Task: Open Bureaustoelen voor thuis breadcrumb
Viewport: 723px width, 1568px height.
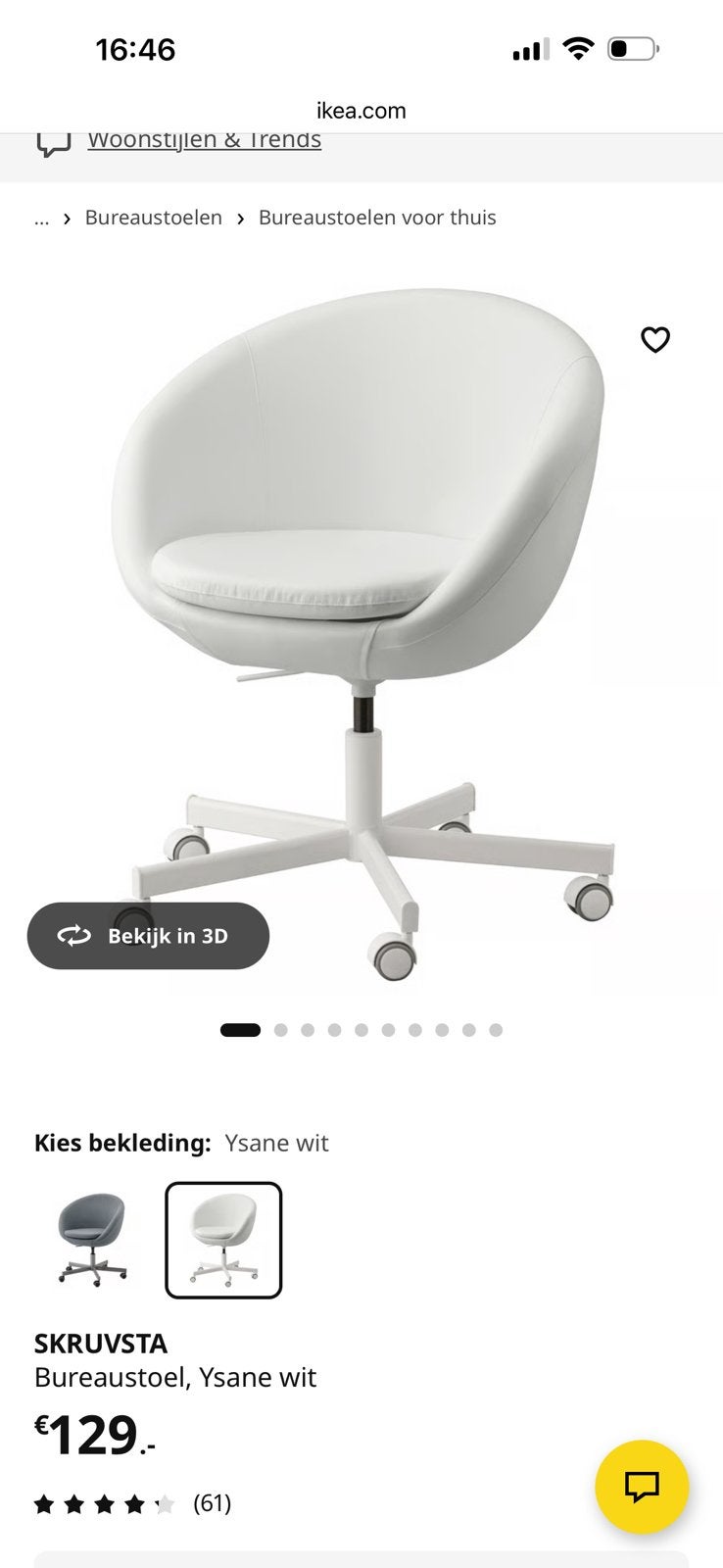Action: 377,218
